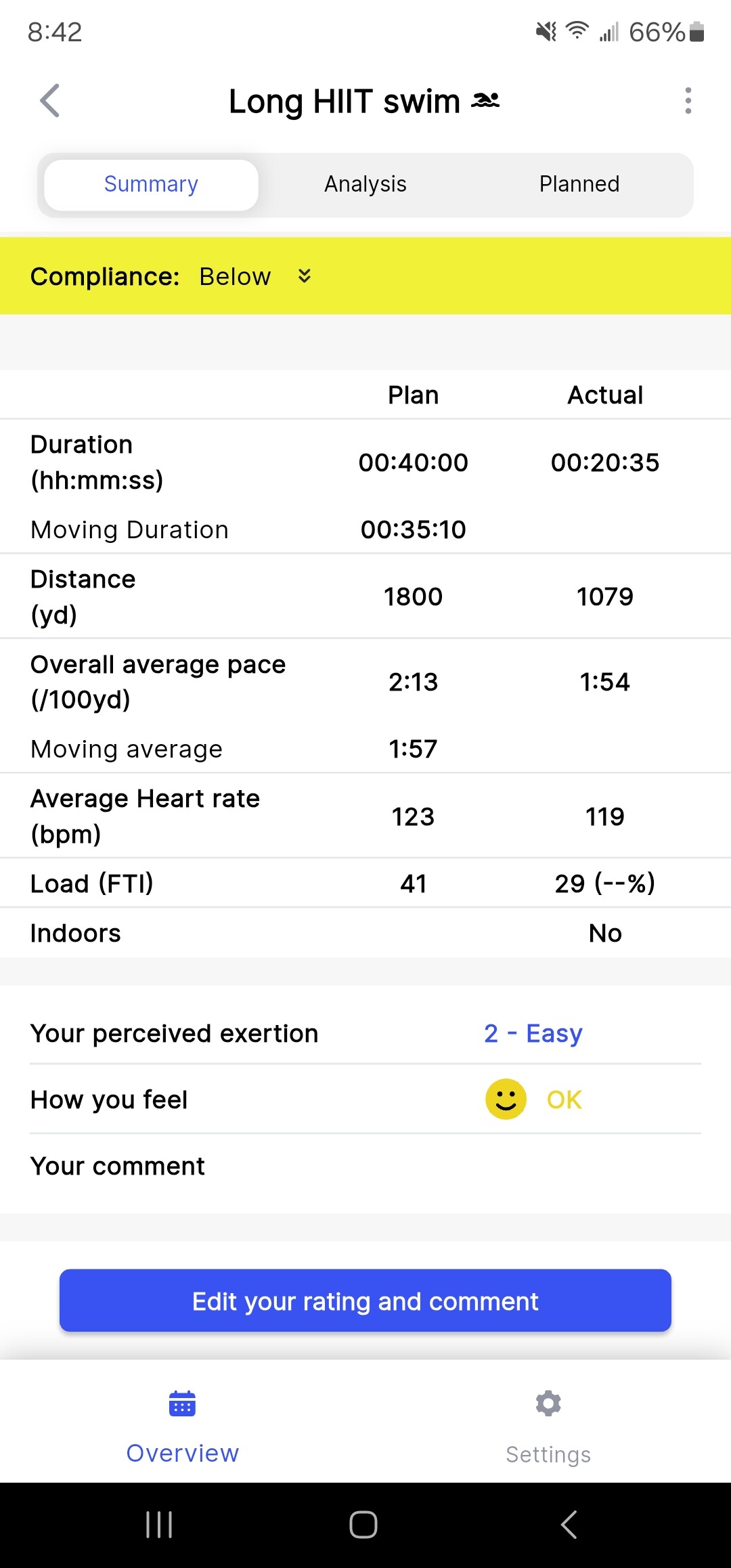Switch to the Planned tab
731x1568 pixels.
coord(579,184)
